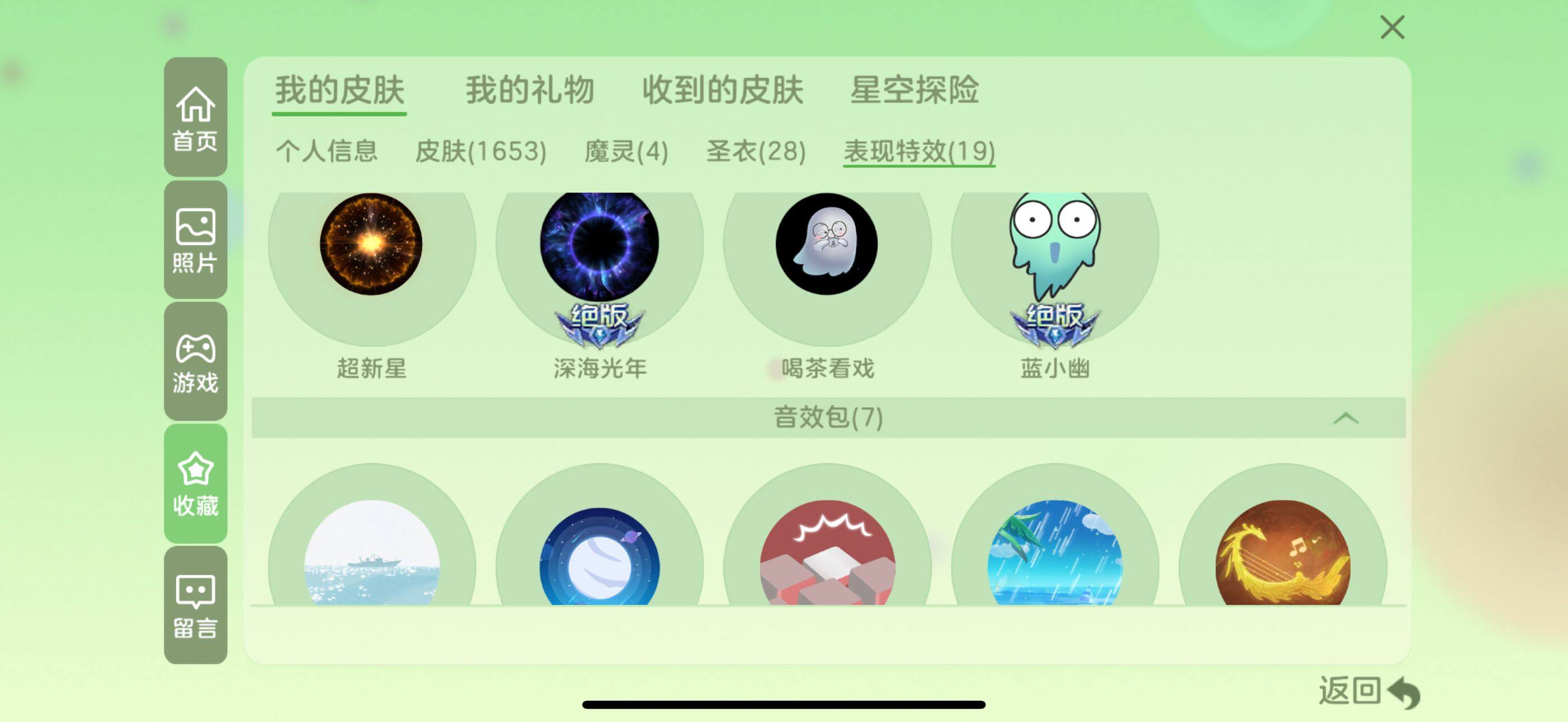Switch to 我的礼物 tab

tap(530, 91)
